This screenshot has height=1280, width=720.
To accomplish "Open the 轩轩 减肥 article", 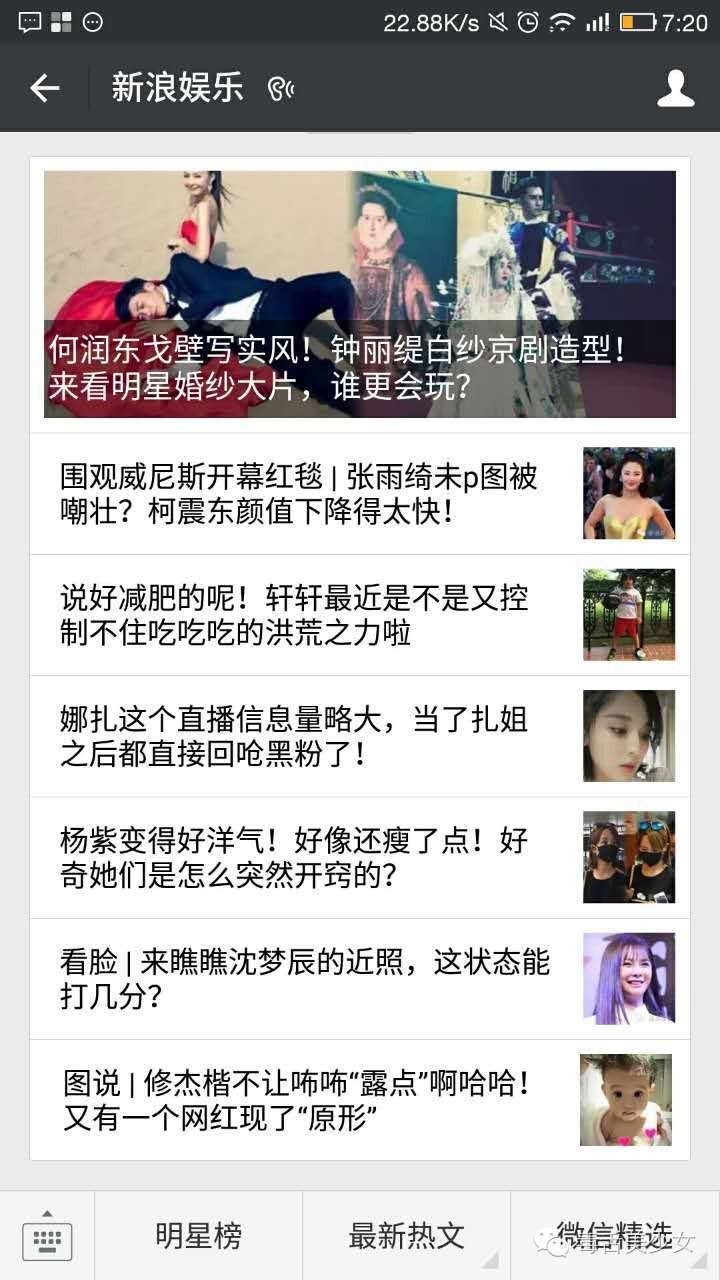I will 360,615.
